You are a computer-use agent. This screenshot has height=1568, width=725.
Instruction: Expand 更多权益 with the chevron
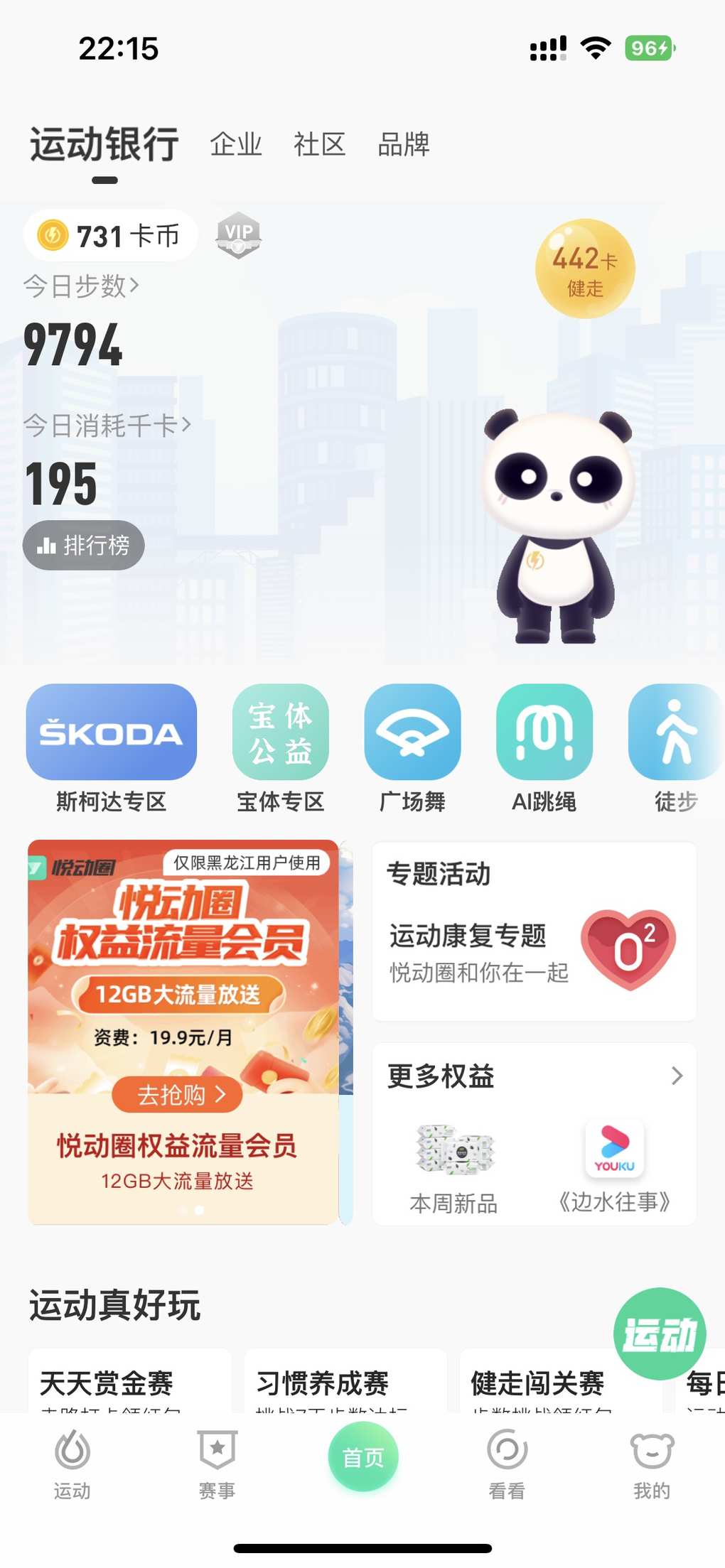coord(677,1076)
